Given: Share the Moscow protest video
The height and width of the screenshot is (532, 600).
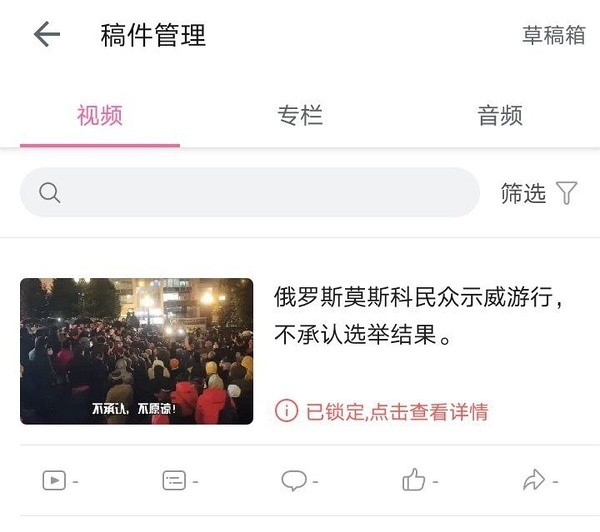Looking at the screenshot, I should [x=534, y=481].
